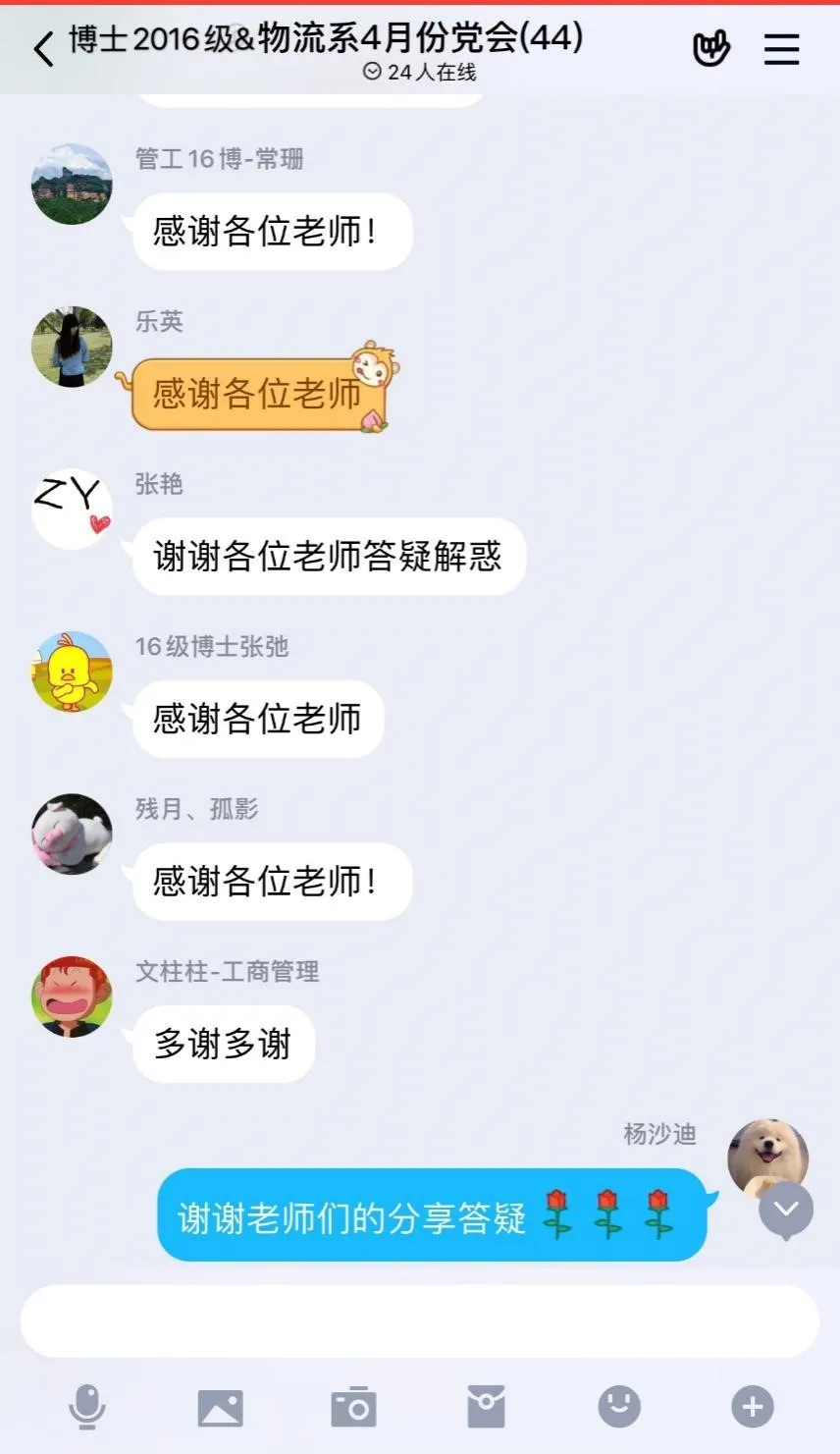The height and width of the screenshot is (1454, 840).
Task: Open the photo gallery picker
Action: click(x=220, y=1408)
